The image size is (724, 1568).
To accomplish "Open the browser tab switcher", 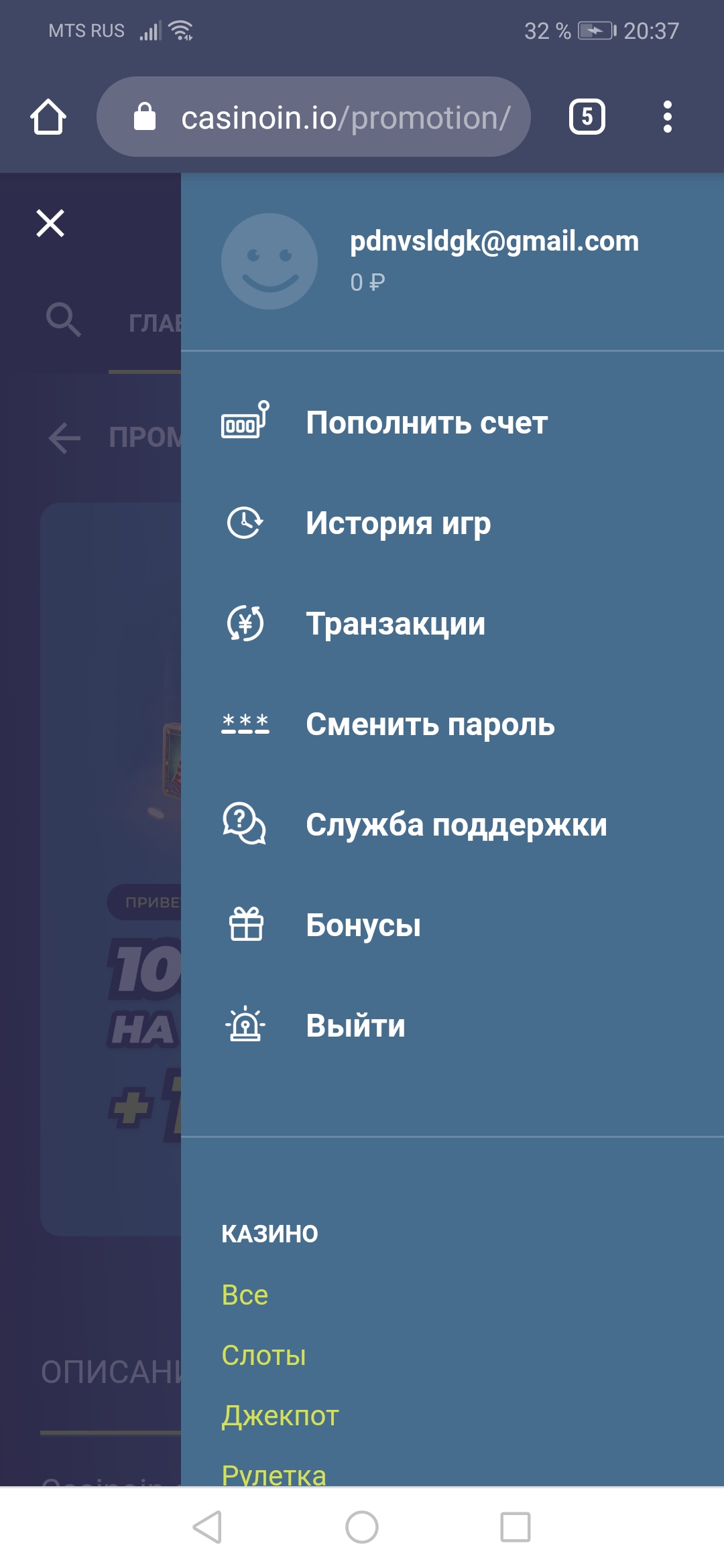I will pyautogui.click(x=587, y=117).
